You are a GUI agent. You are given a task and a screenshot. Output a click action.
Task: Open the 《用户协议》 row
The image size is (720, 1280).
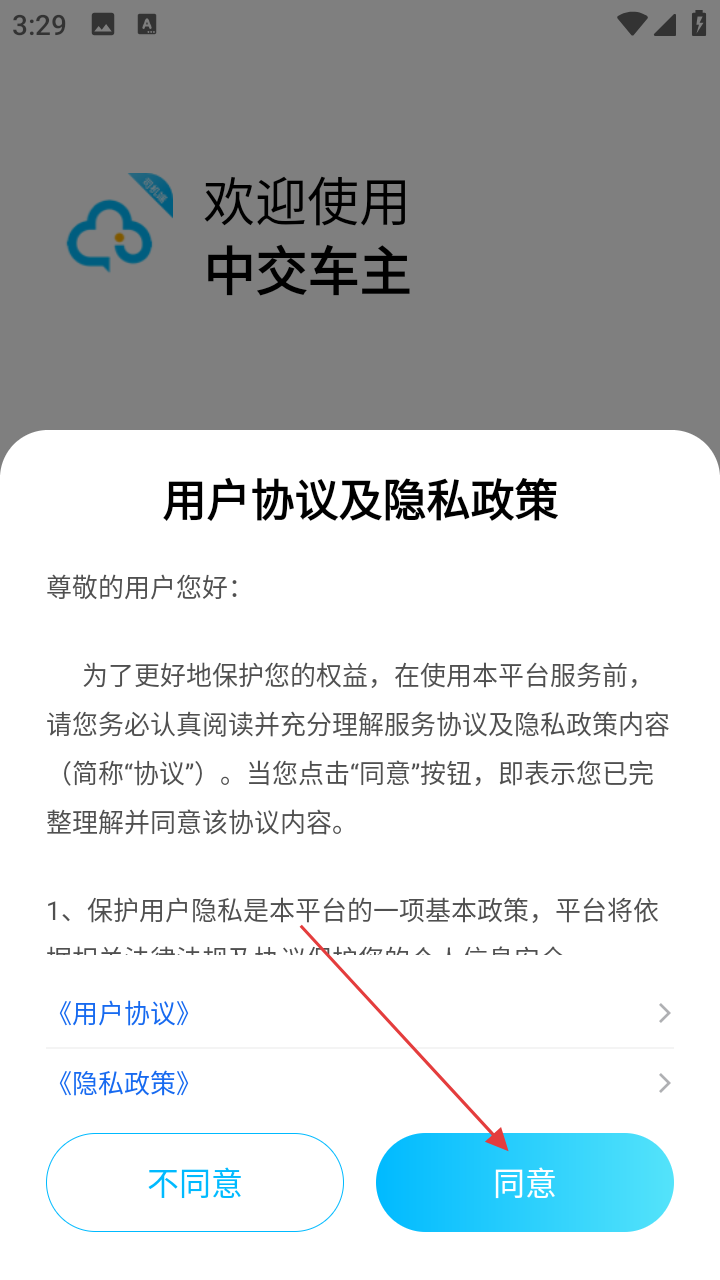360,1014
